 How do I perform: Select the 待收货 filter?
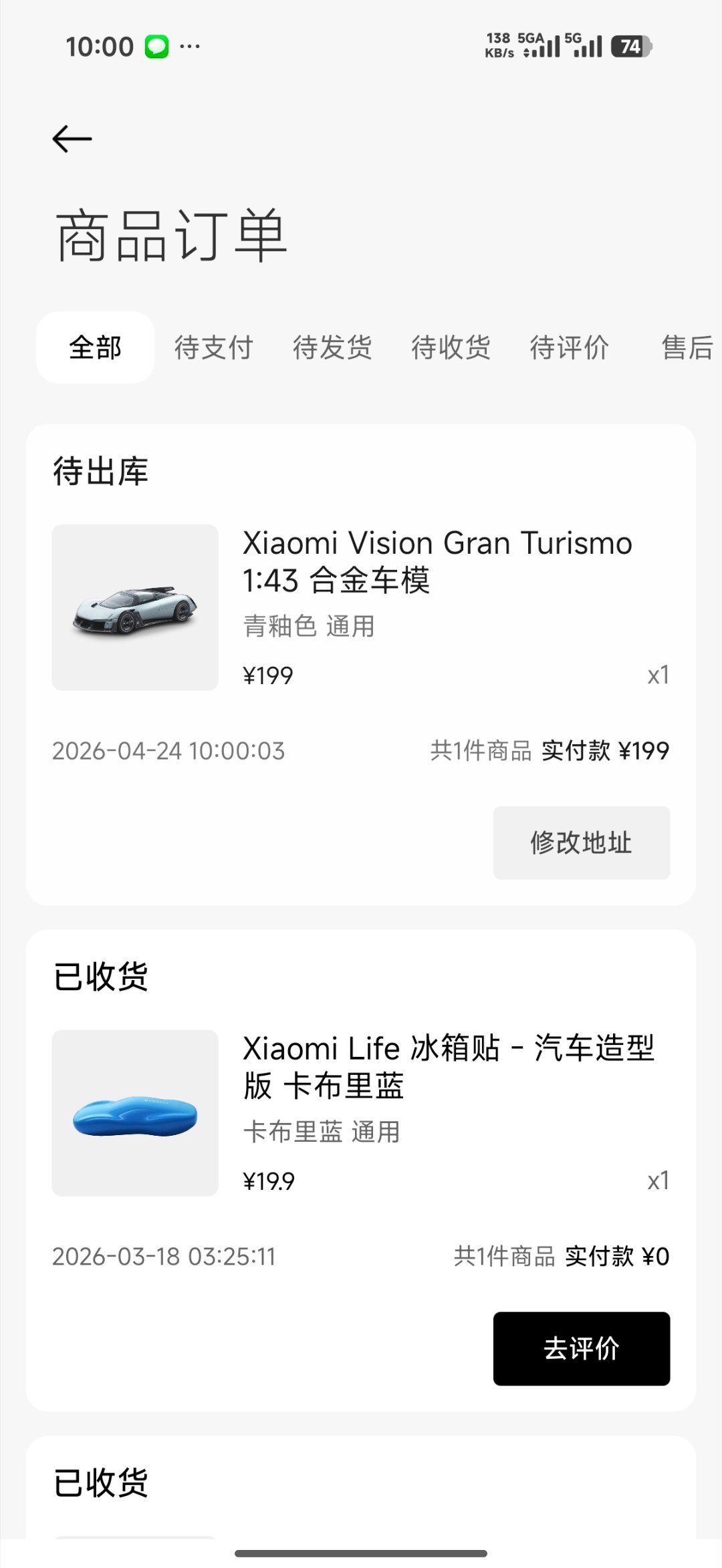452,348
